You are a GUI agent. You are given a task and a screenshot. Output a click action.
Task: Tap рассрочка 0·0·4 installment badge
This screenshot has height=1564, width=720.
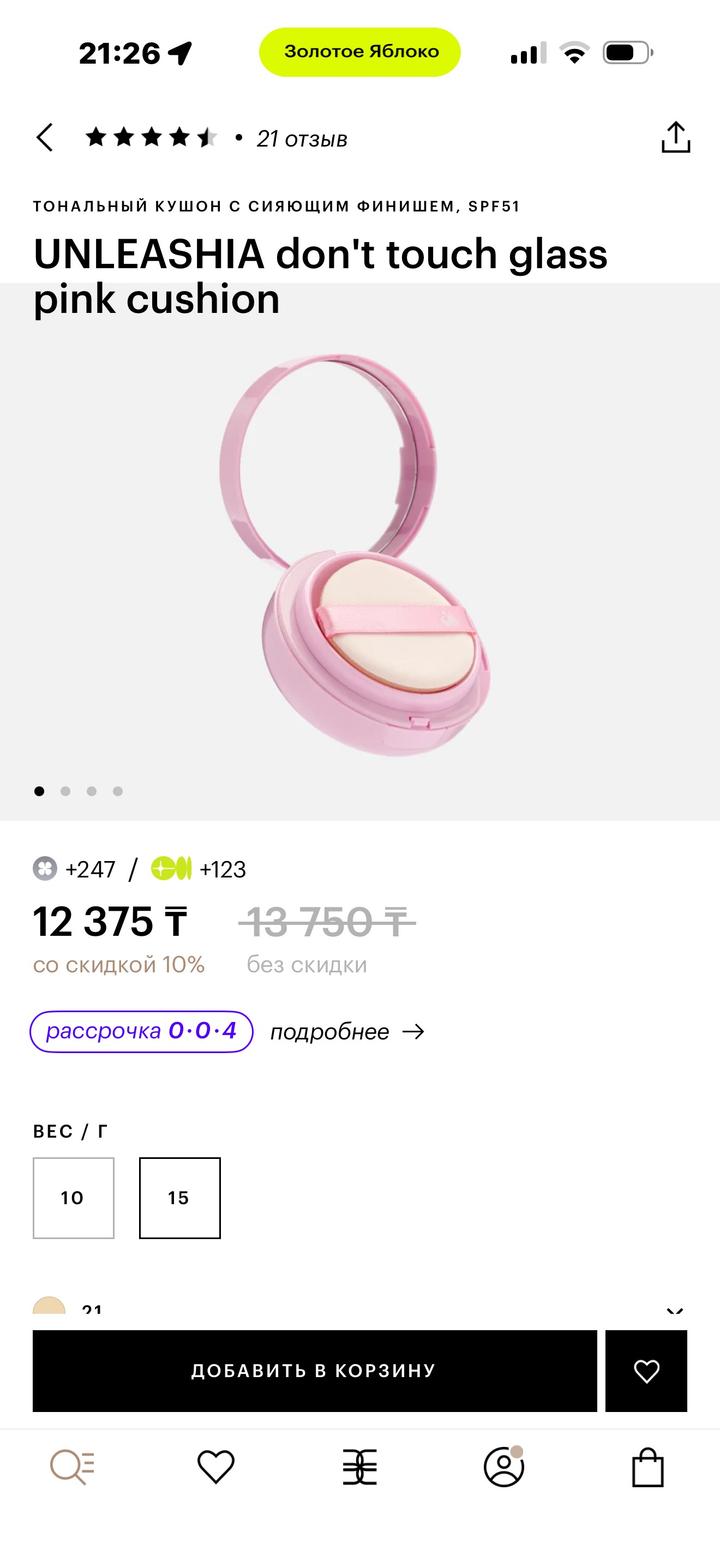click(141, 1031)
